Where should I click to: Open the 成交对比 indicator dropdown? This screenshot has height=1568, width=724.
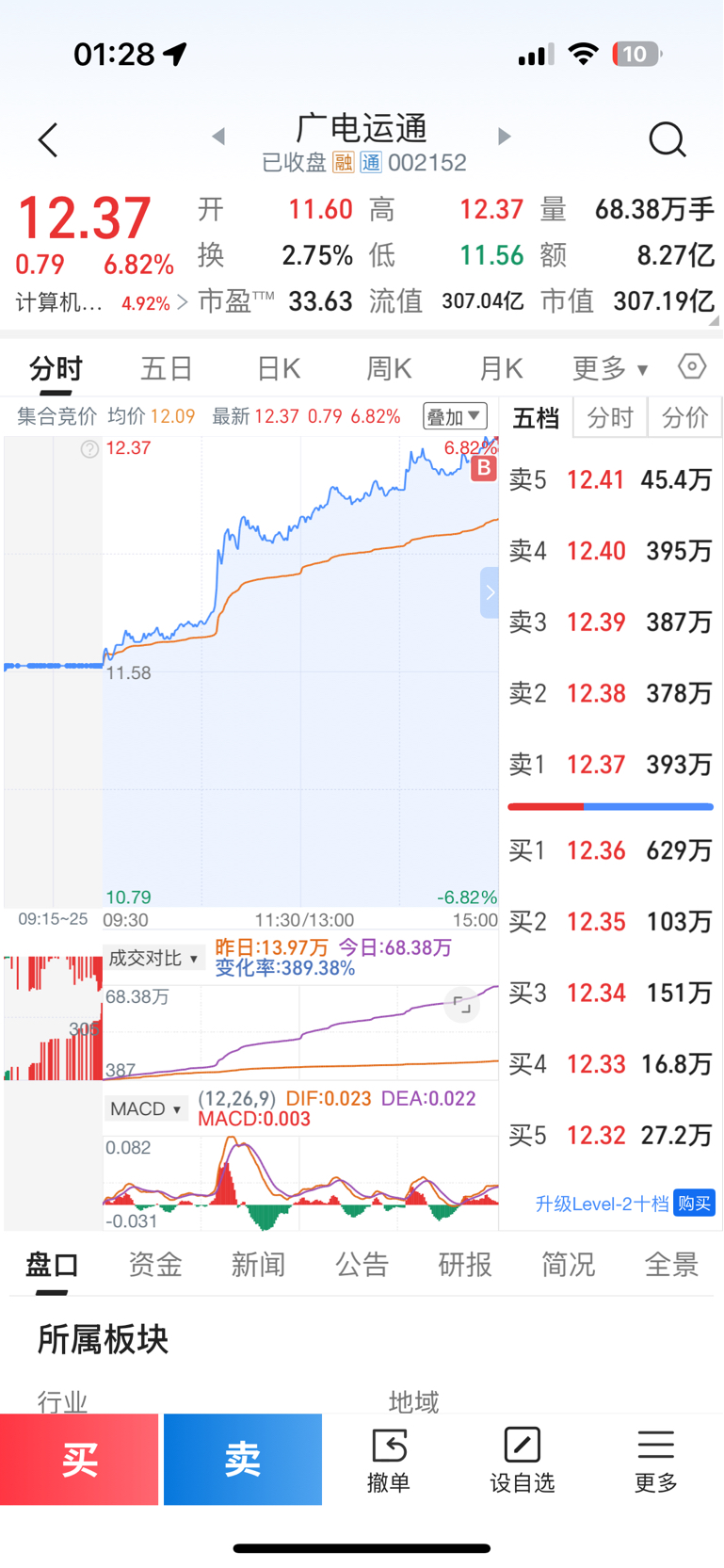153,959
